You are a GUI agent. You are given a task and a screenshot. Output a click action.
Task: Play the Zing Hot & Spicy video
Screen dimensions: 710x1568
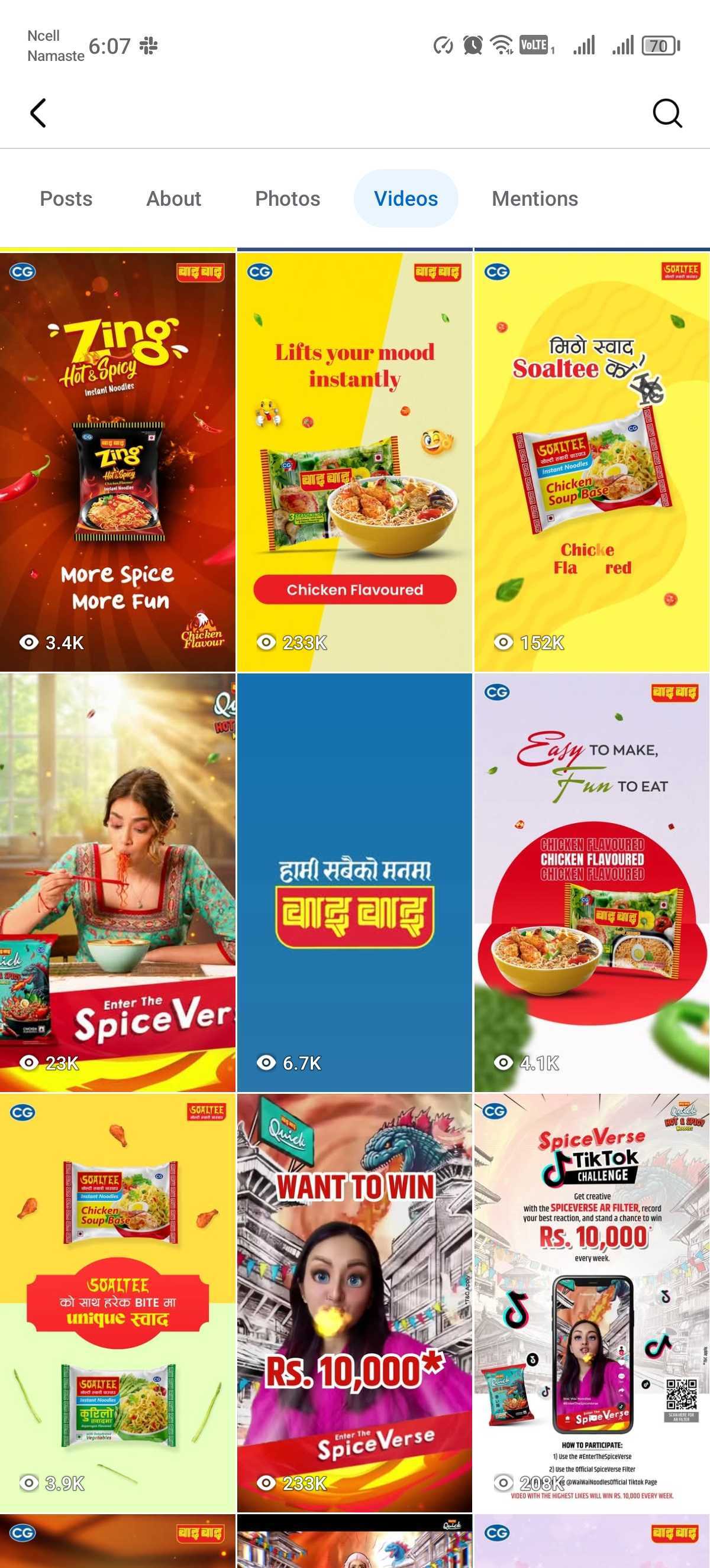[x=118, y=461]
